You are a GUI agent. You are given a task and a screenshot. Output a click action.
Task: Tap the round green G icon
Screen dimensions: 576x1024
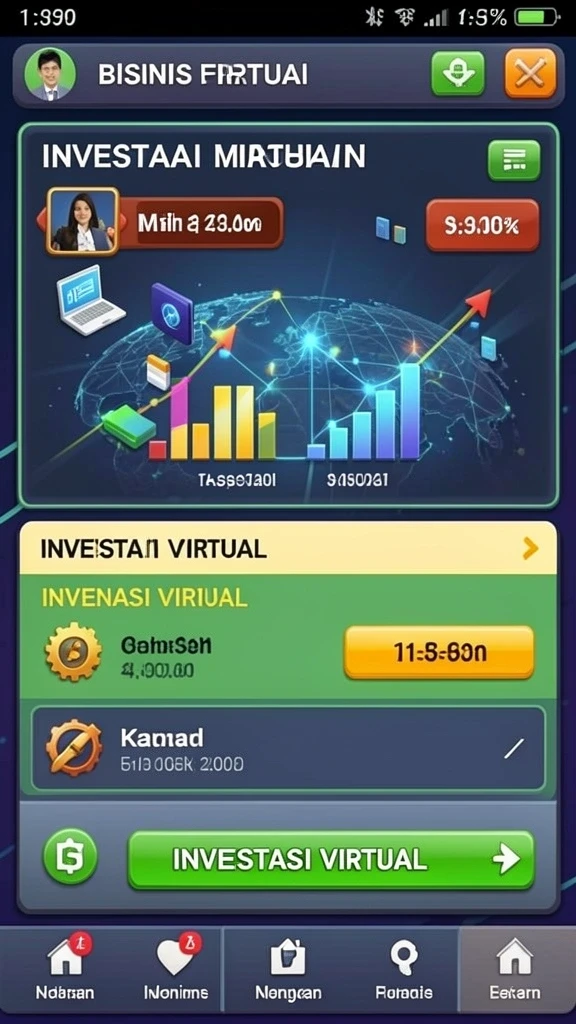click(x=70, y=857)
